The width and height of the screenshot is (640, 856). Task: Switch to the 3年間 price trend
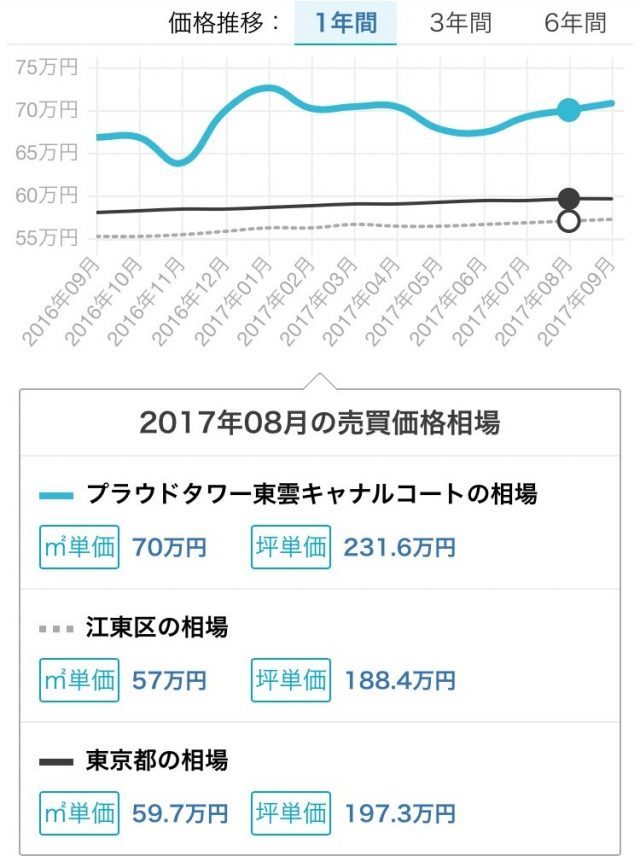click(461, 22)
